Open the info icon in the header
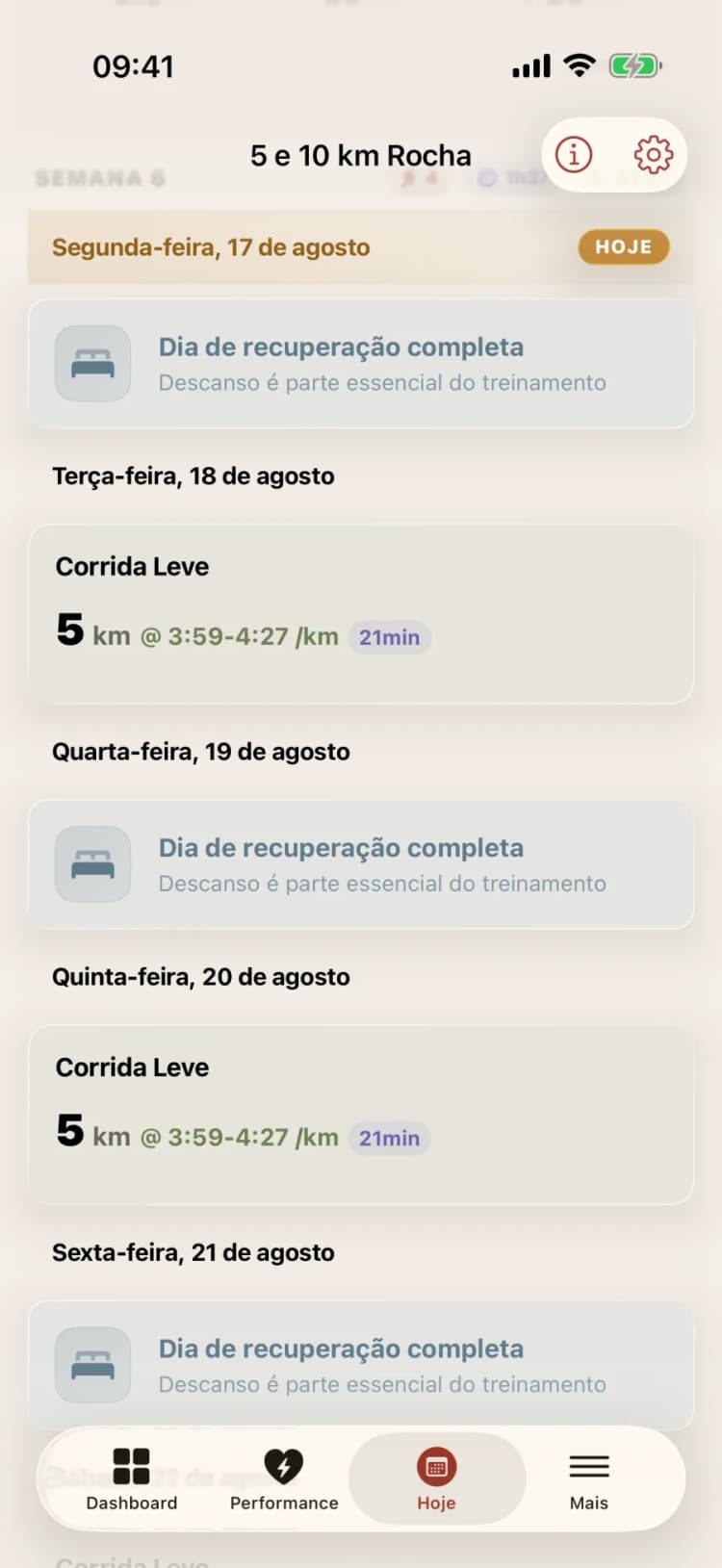The height and width of the screenshot is (1568, 722). pyautogui.click(x=574, y=154)
